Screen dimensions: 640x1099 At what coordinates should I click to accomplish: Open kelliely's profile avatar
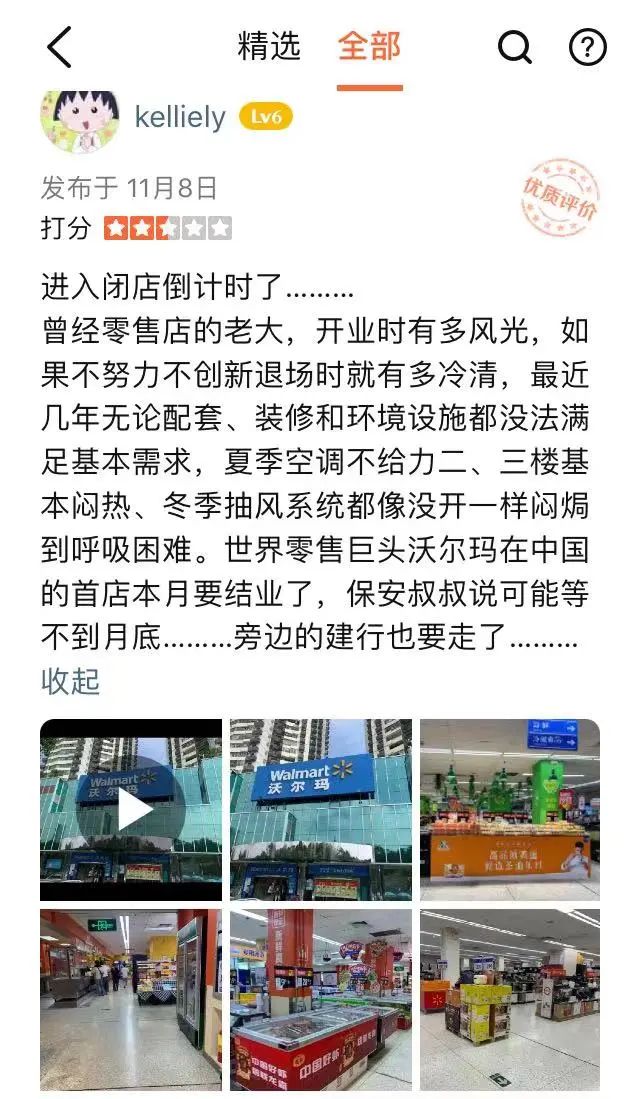click(x=79, y=119)
